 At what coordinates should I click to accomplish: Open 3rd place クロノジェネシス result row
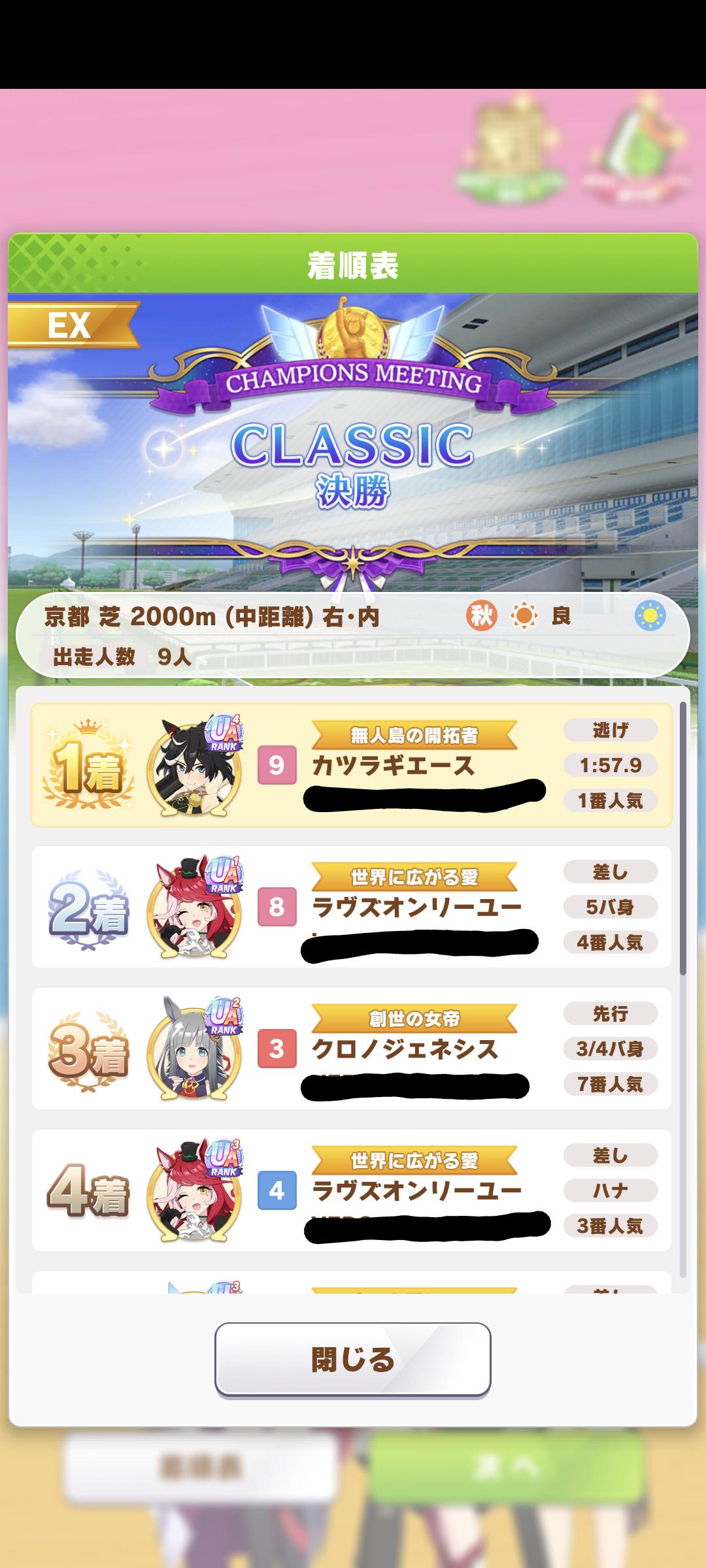click(352, 1049)
